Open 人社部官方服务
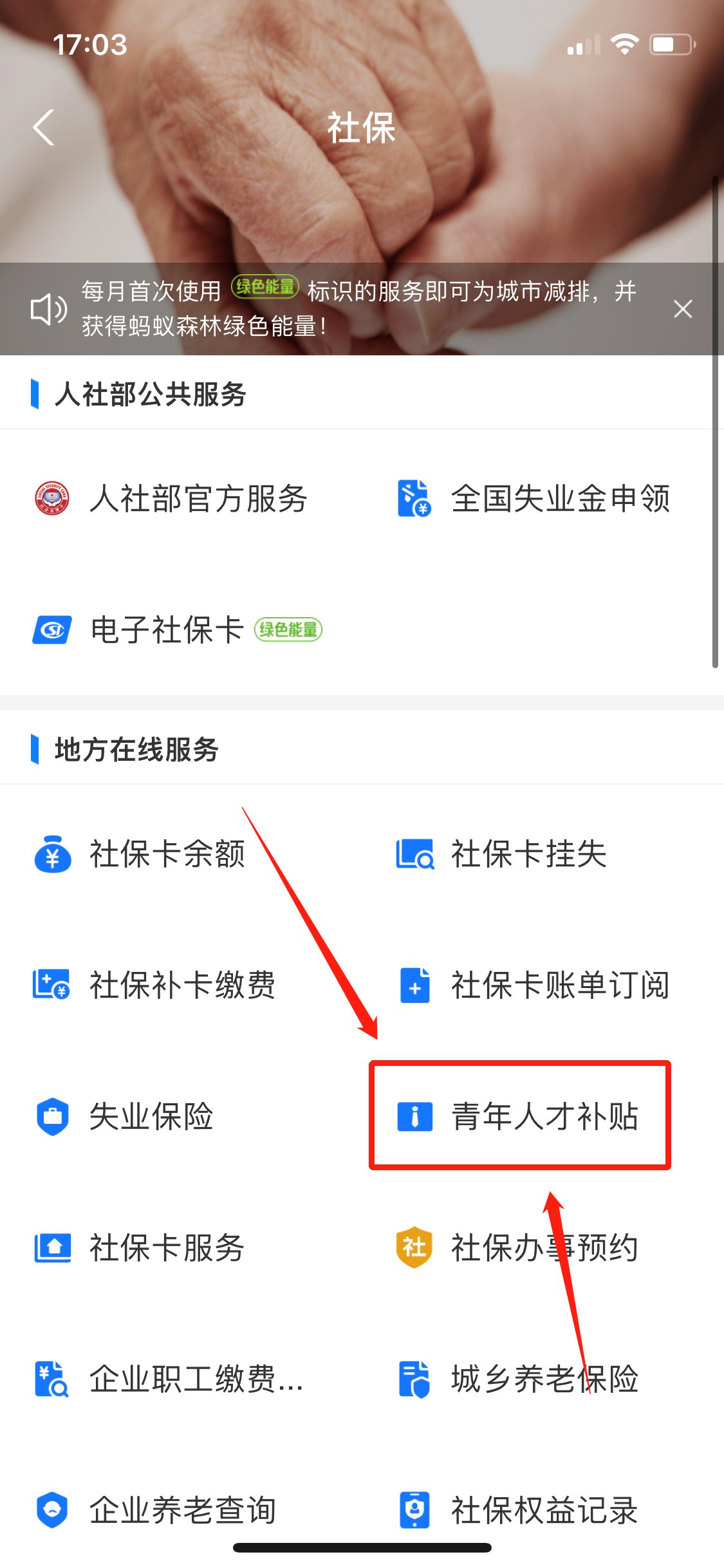The height and width of the screenshot is (1568, 724). click(x=171, y=499)
